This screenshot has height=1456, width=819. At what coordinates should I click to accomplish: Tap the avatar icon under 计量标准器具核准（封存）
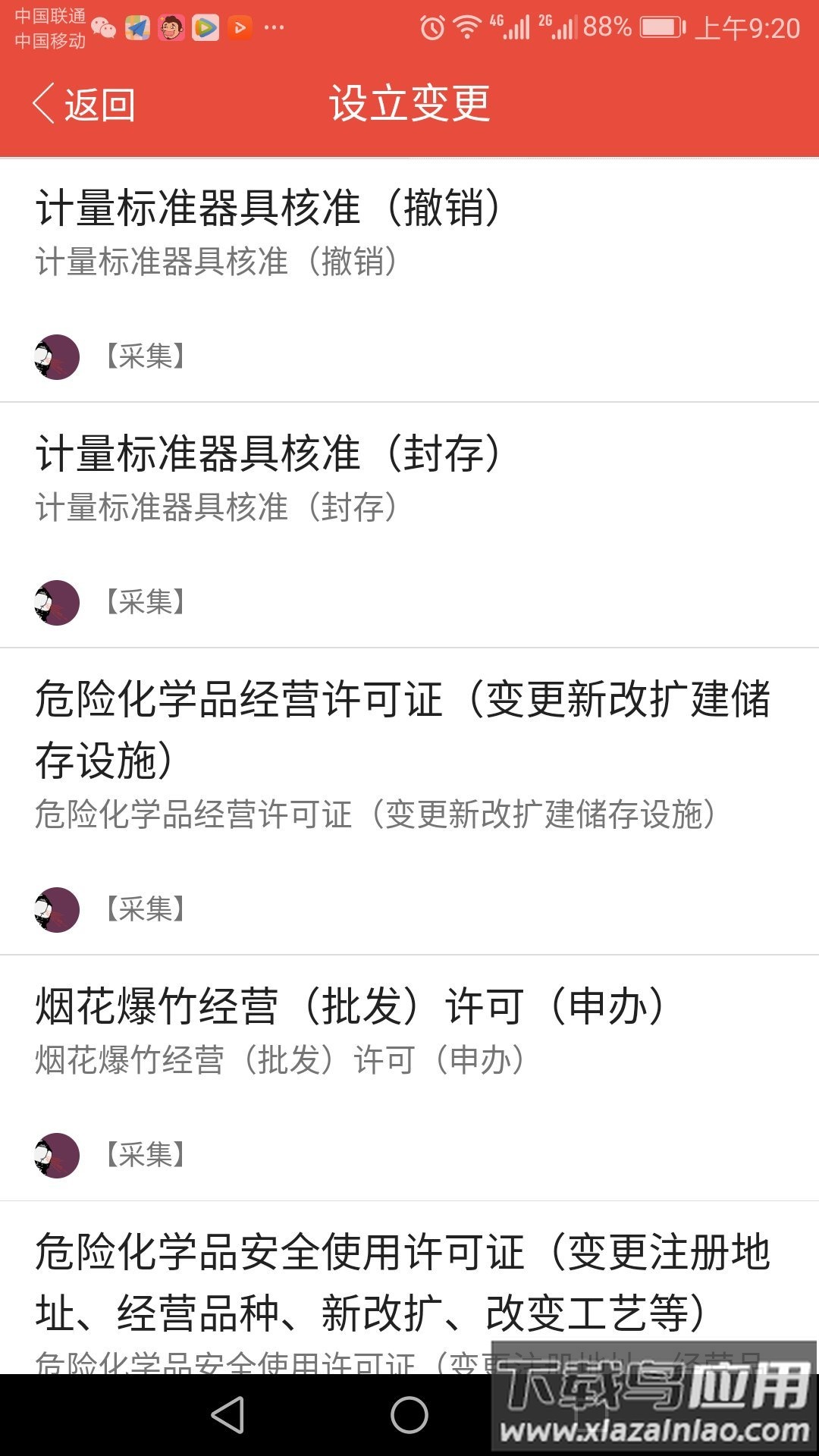57,601
